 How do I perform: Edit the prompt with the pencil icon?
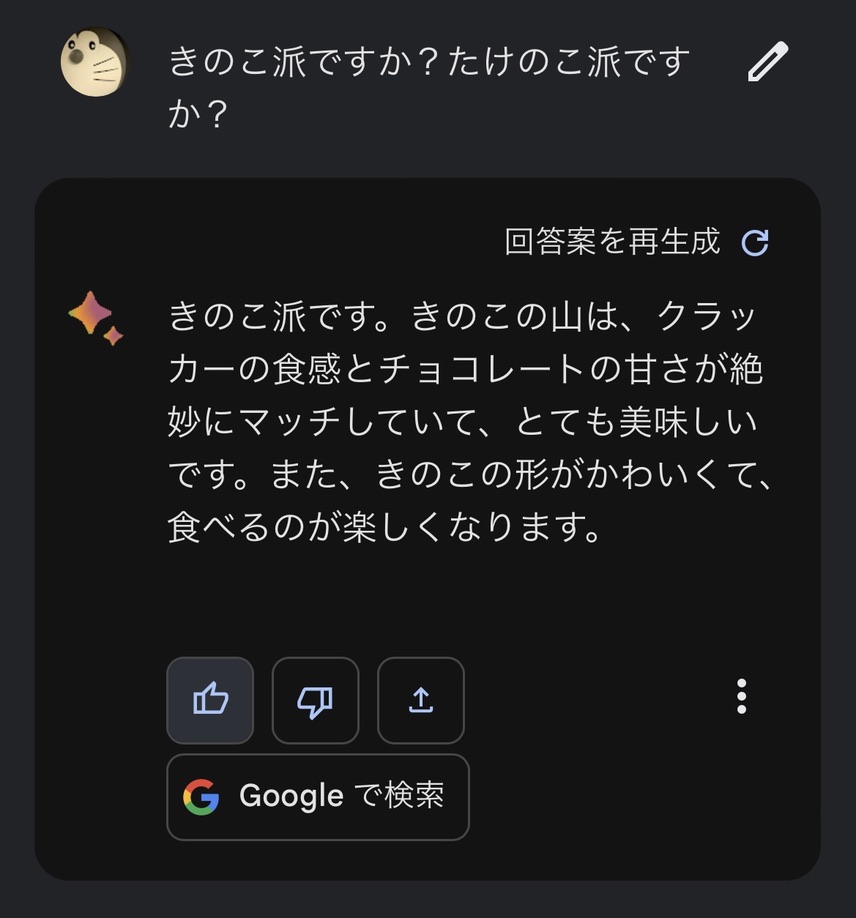pyautogui.click(x=767, y=63)
